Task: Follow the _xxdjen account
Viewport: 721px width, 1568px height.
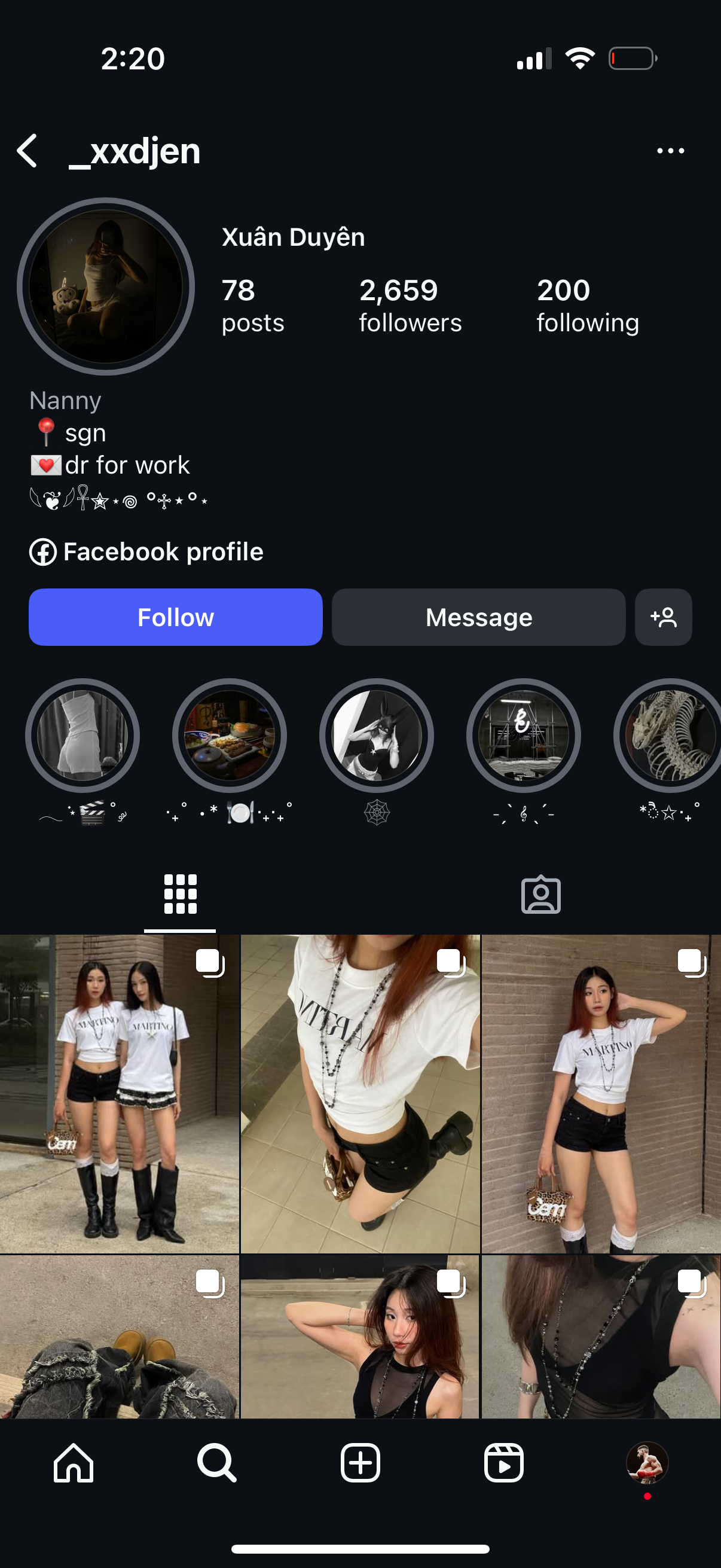Action: coord(175,617)
